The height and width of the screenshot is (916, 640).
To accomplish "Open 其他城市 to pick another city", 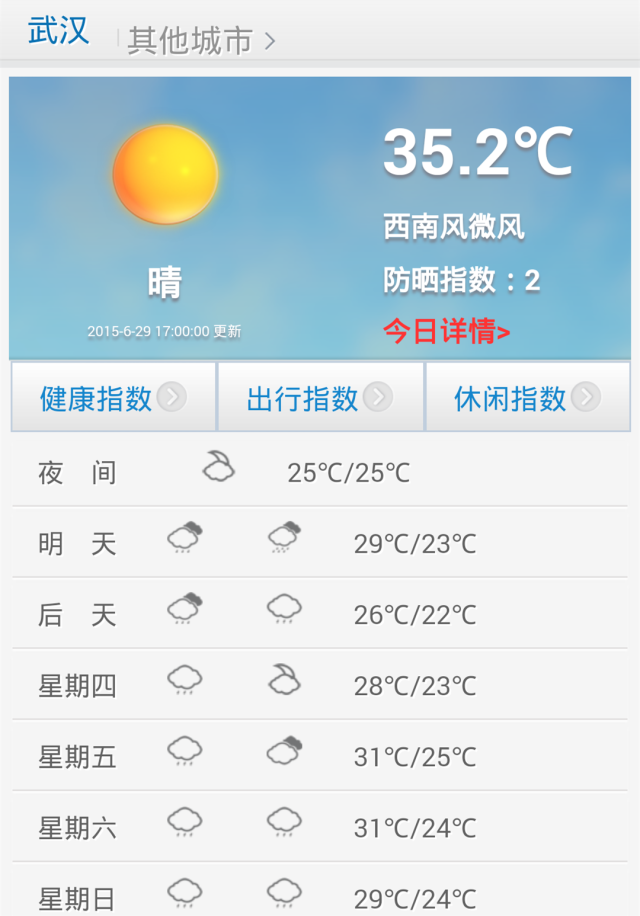I will pyautogui.click(x=200, y=41).
